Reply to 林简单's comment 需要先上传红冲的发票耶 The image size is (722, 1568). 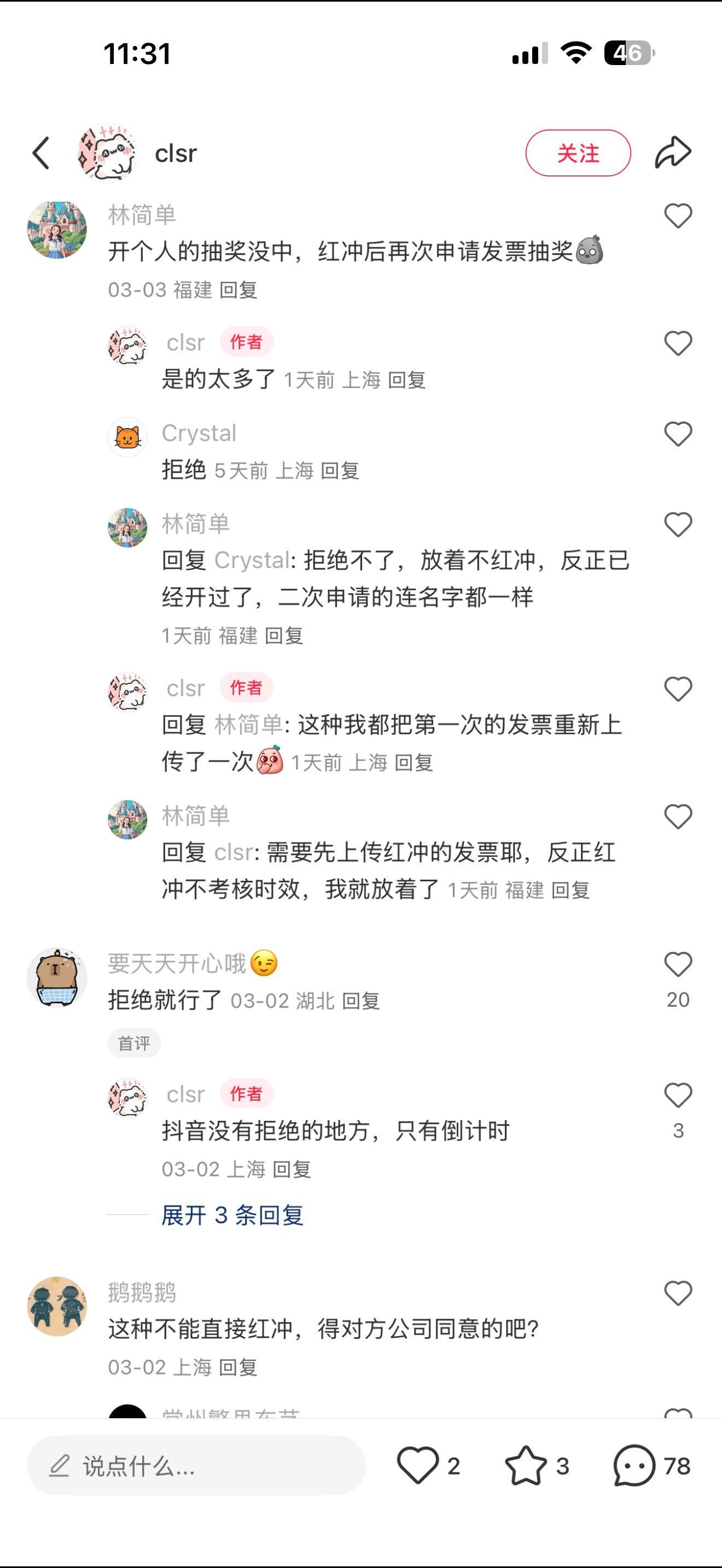coord(570,891)
